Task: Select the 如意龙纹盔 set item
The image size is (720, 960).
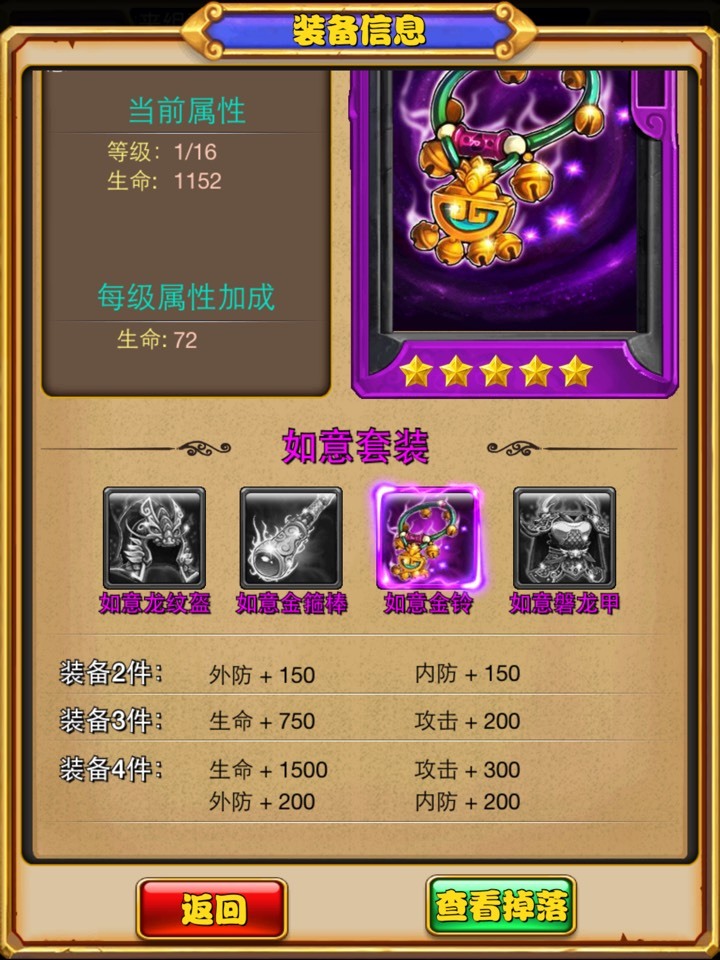Action: pos(154,538)
